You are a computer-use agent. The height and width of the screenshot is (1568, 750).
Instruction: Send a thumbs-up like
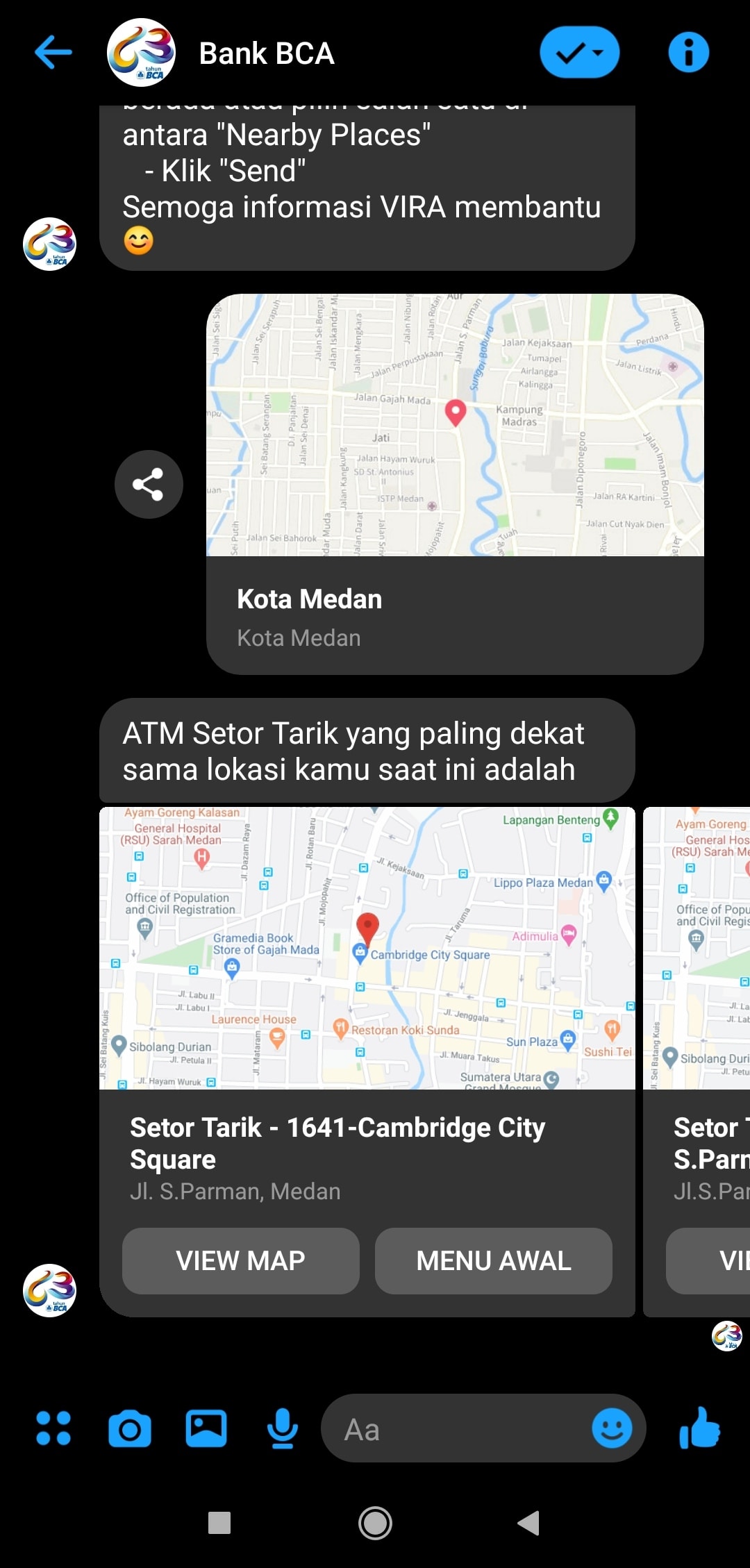point(699,1428)
